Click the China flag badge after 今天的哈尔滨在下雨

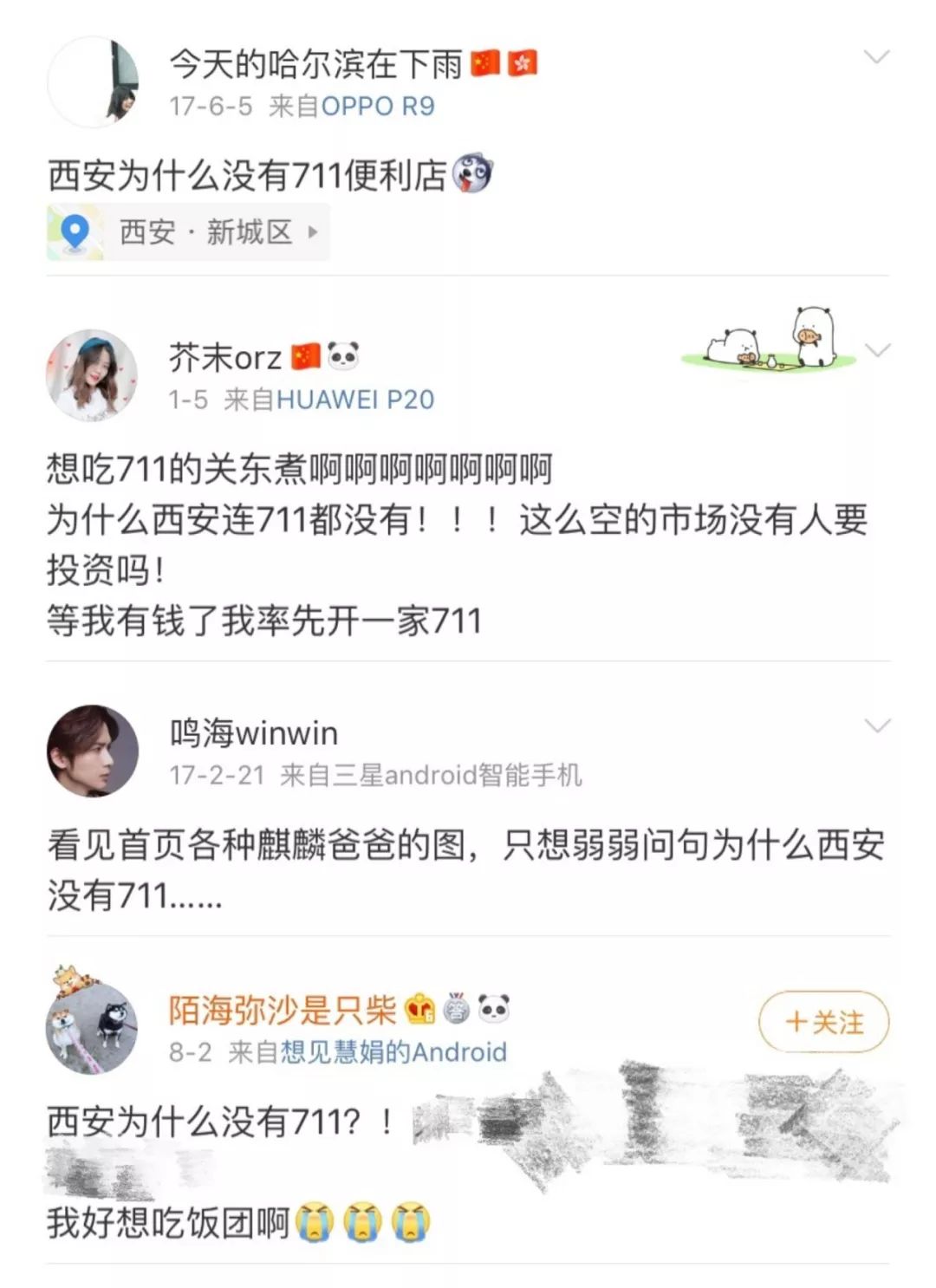[485, 62]
